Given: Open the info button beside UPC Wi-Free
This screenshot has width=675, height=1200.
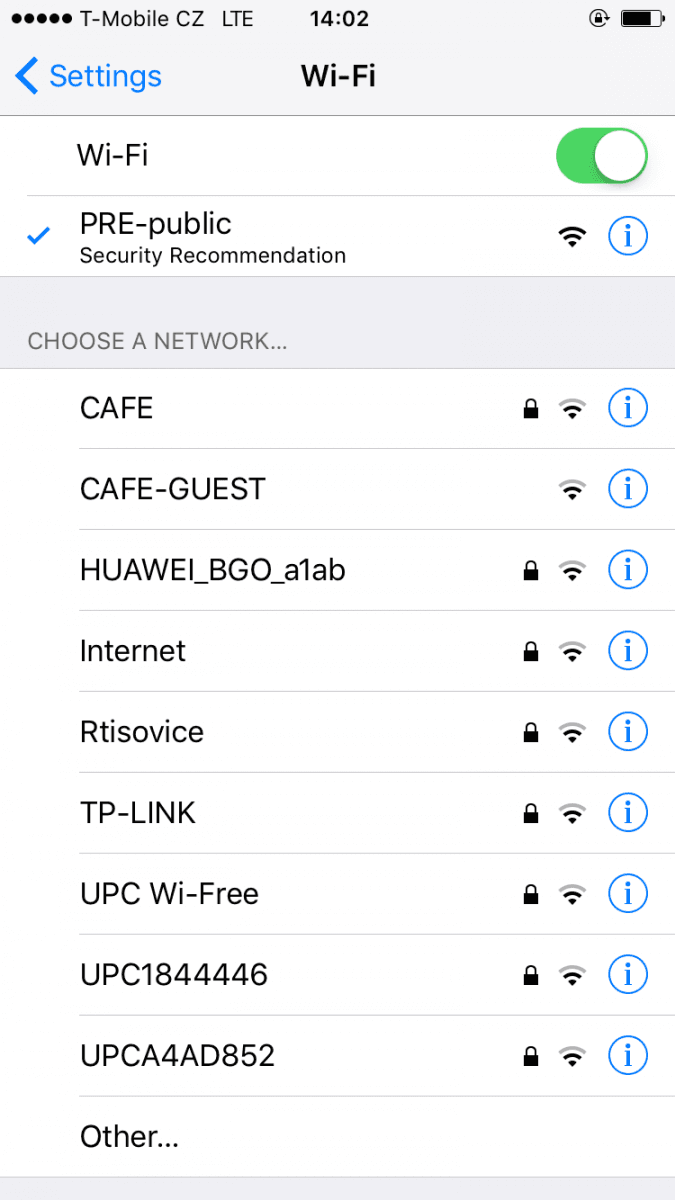Looking at the screenshot, I should pyautogui.click(x=628, y=893).
